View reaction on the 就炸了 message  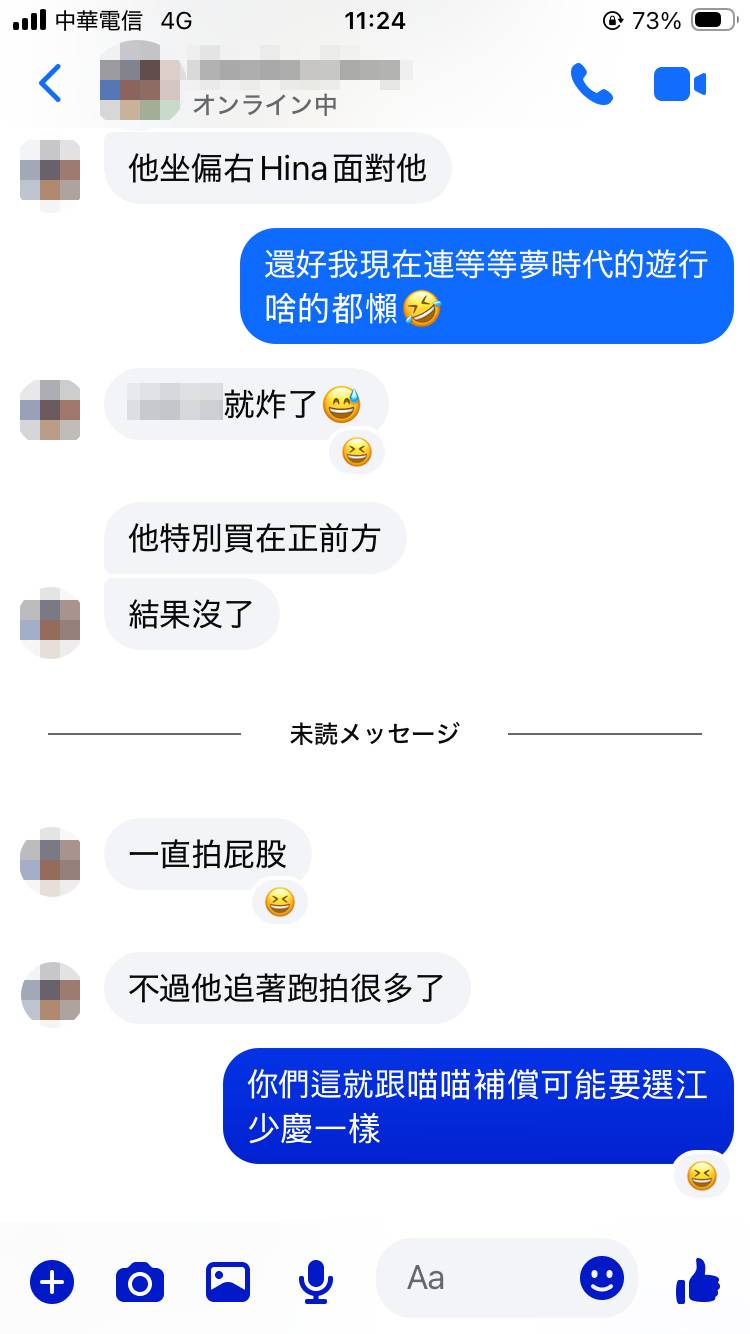point(357,453)
